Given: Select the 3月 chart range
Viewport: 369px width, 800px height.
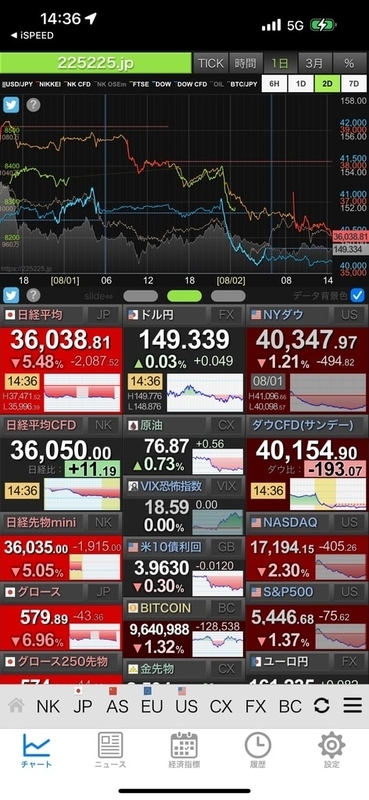Looking at the screenshot, I should [314, 63].
